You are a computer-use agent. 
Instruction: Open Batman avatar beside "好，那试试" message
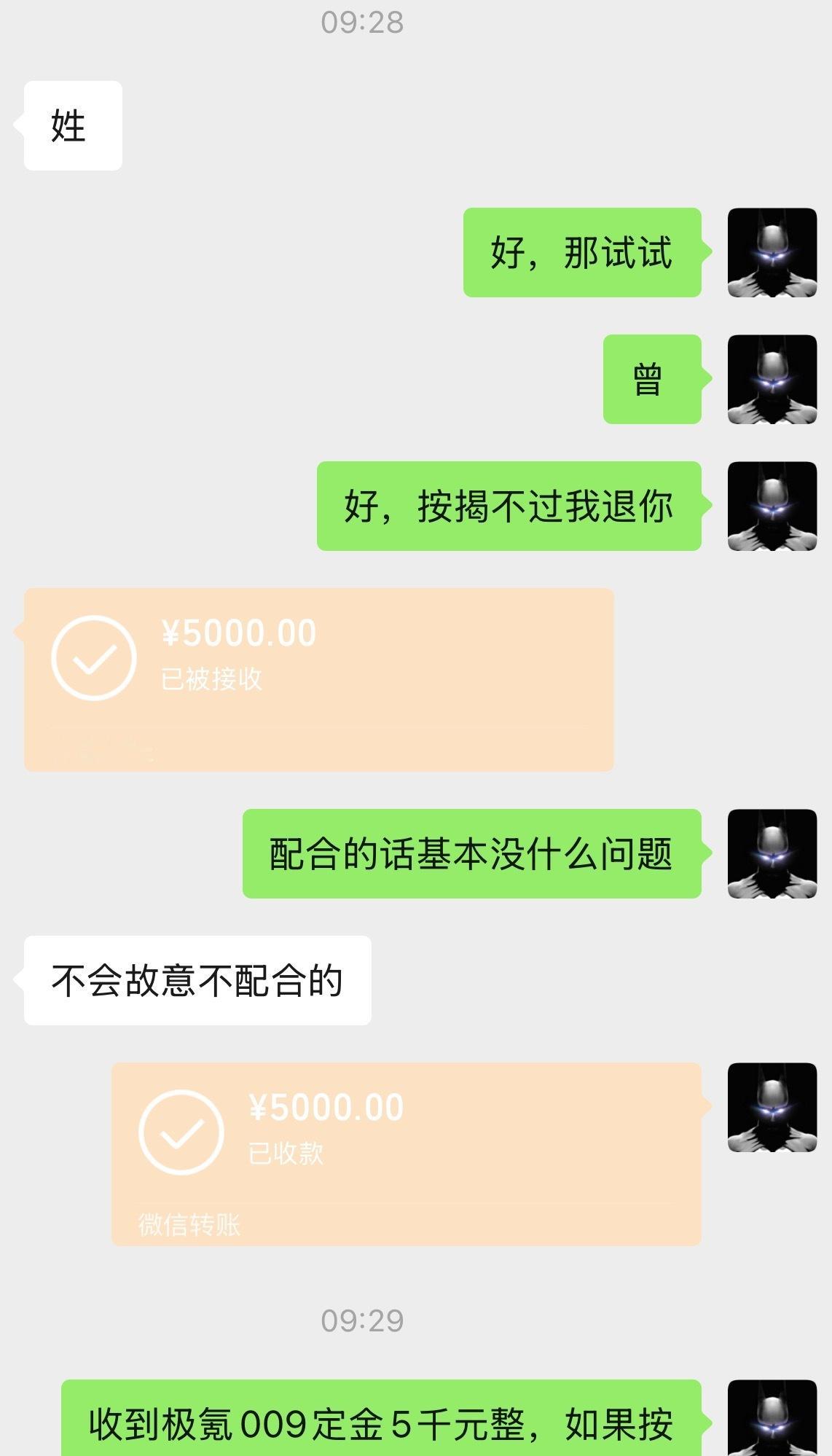coord(772,254)
